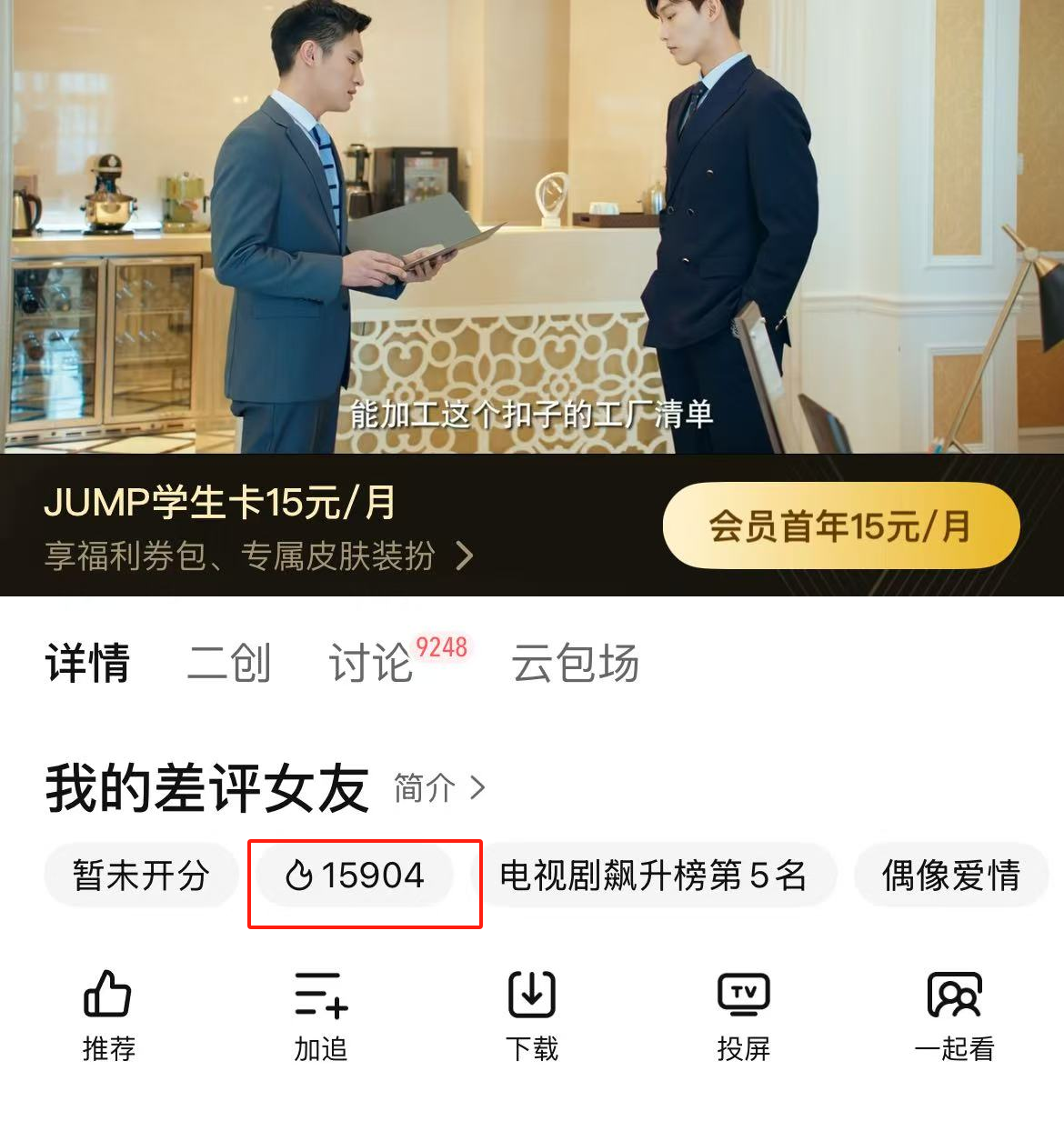Viewport: 1064px width, 1131px height.
Task: Tap the 偶像爱情 genre chip
Action: coord(950,876)
